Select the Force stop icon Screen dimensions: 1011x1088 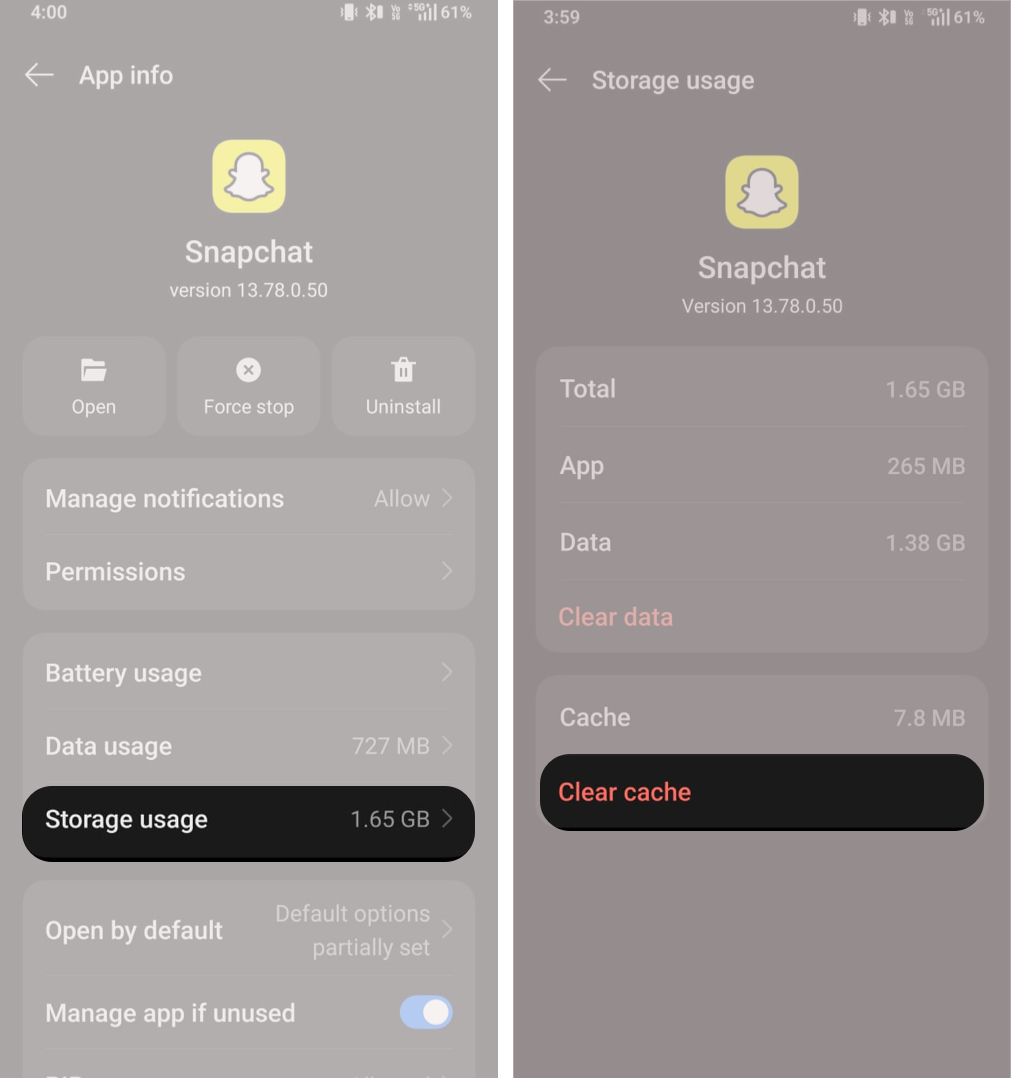tap(248, 370)
